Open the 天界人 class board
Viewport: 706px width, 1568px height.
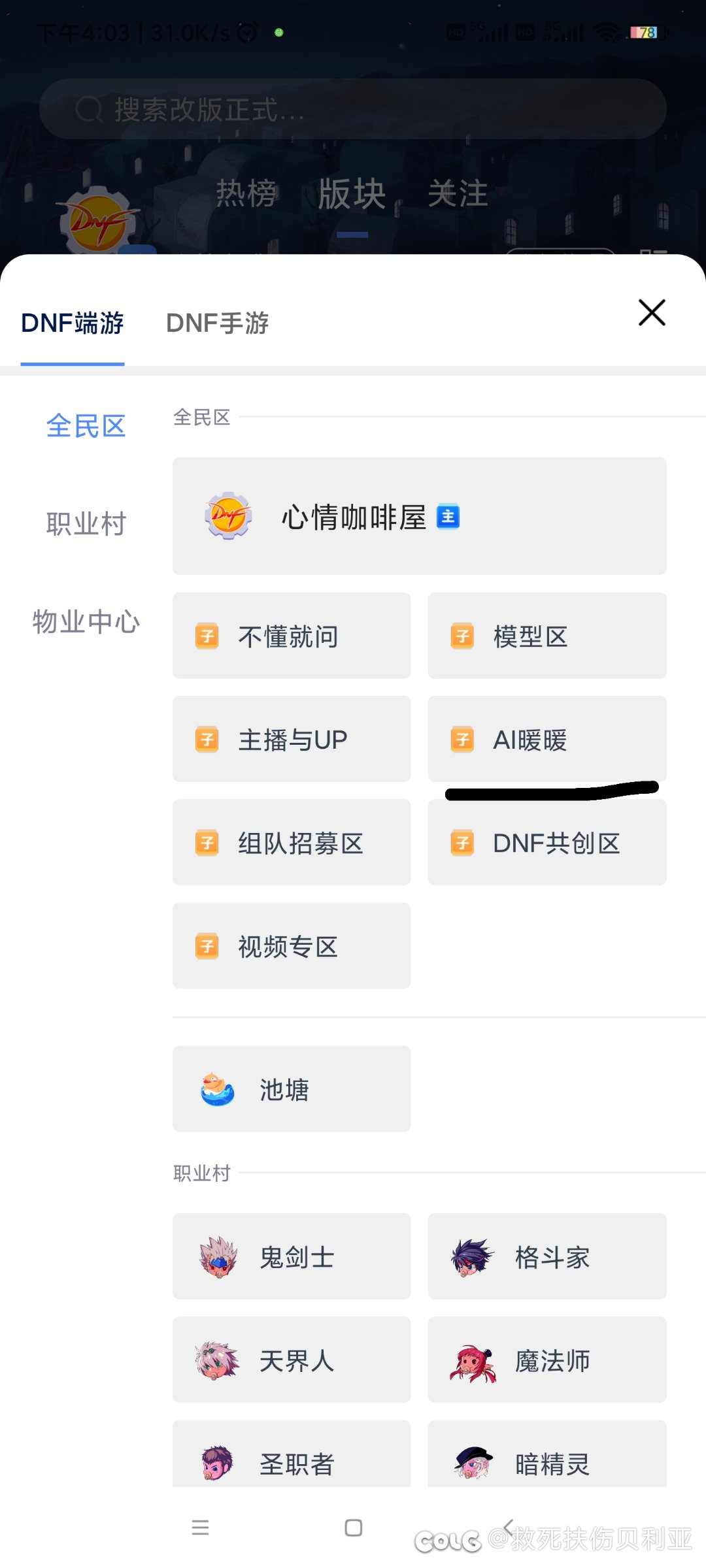[x=292, y=1360]
